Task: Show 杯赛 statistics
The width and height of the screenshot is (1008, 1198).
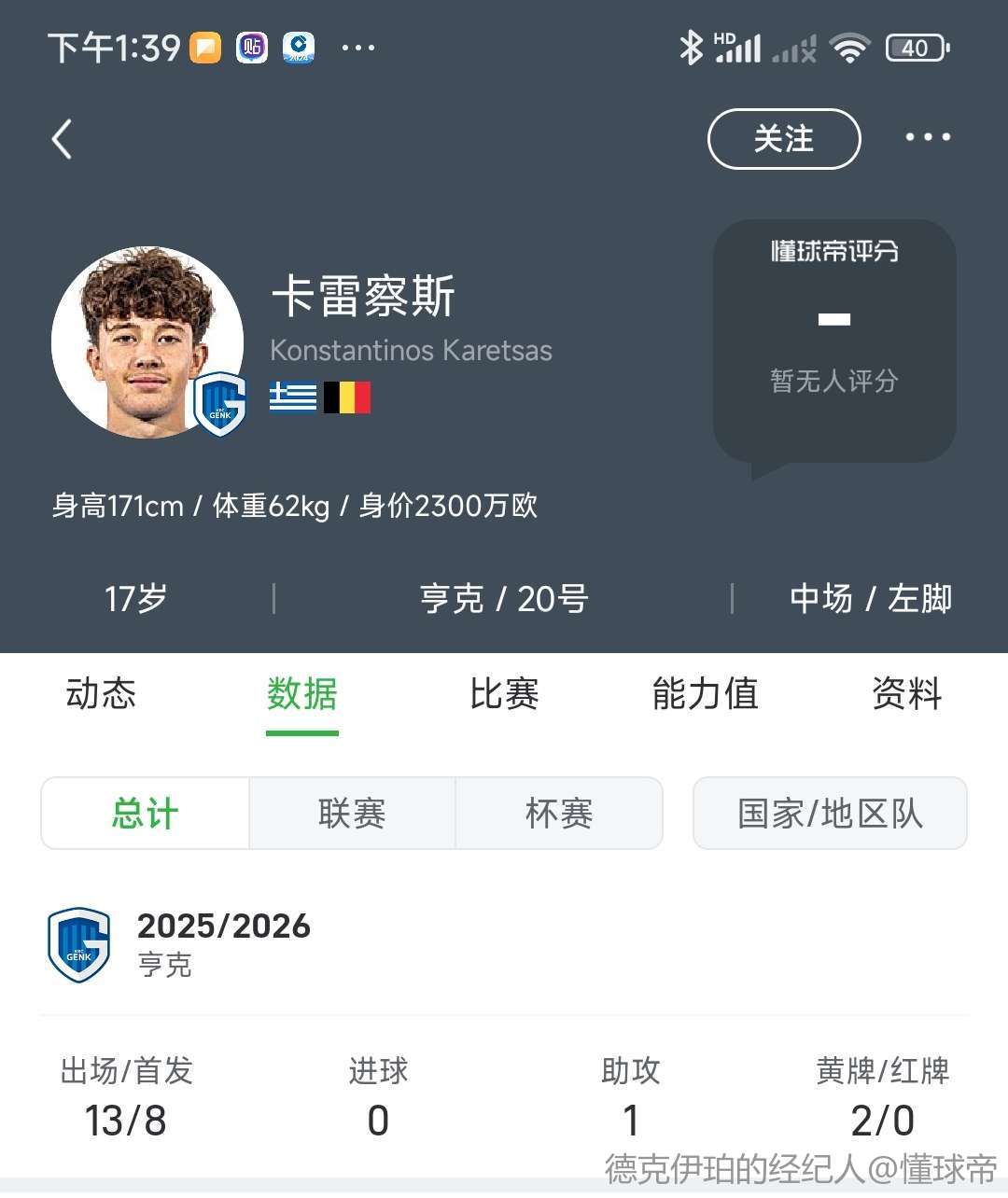Action: (x=559, y=814)
